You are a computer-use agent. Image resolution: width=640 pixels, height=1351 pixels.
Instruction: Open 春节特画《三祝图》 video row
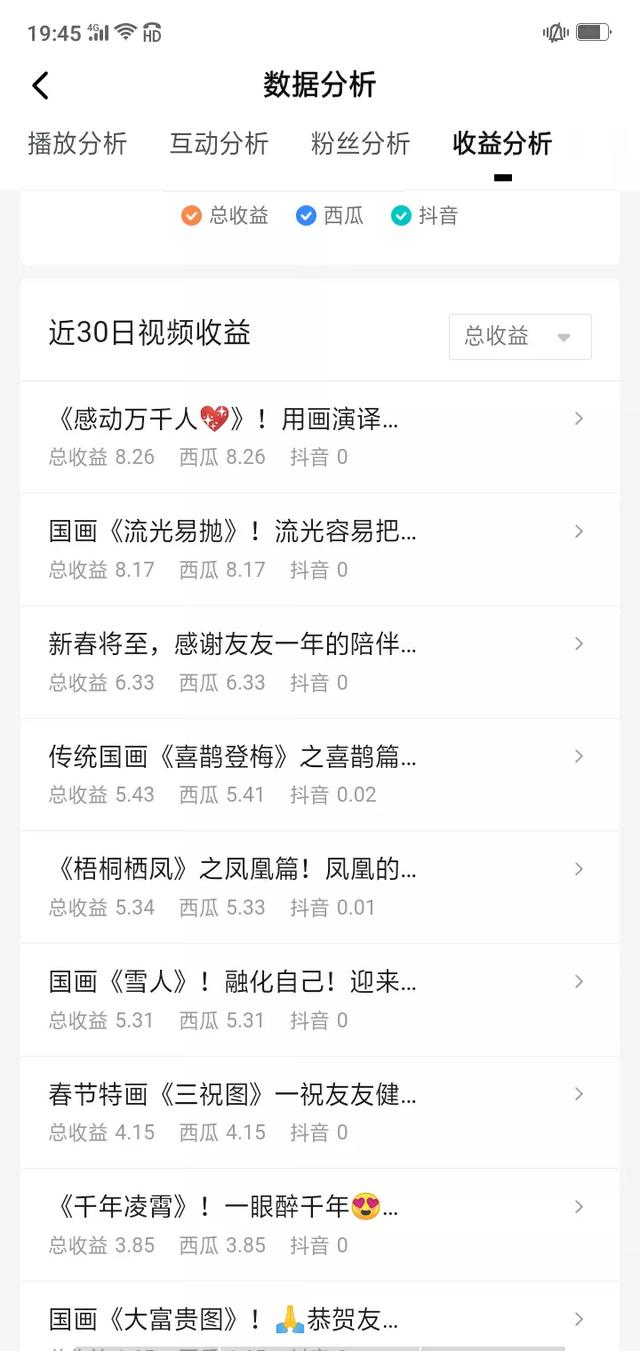320,1112
